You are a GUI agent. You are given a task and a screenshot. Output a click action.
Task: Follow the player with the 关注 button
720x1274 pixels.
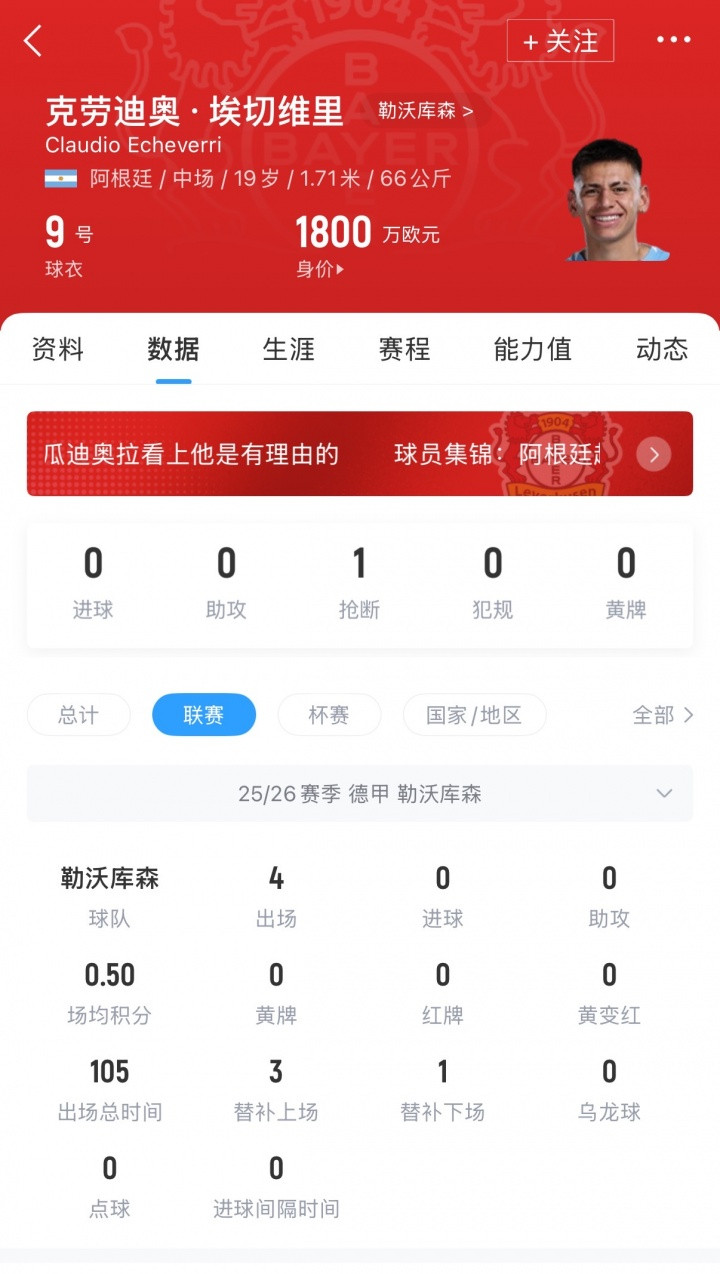pos(560,41)
